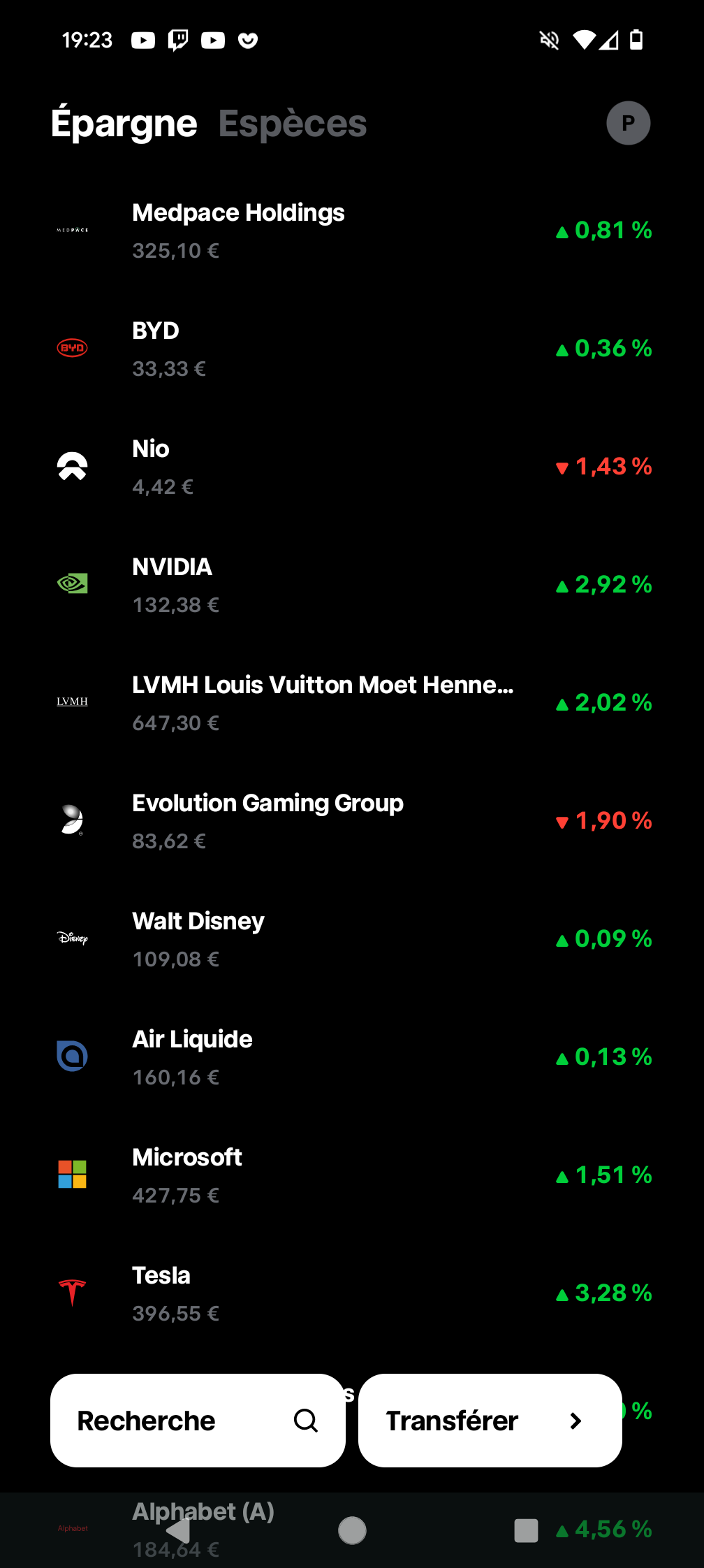View Microsoft stock details
The height and width of the screenshot is (1568, 704).
point(352,1175)
